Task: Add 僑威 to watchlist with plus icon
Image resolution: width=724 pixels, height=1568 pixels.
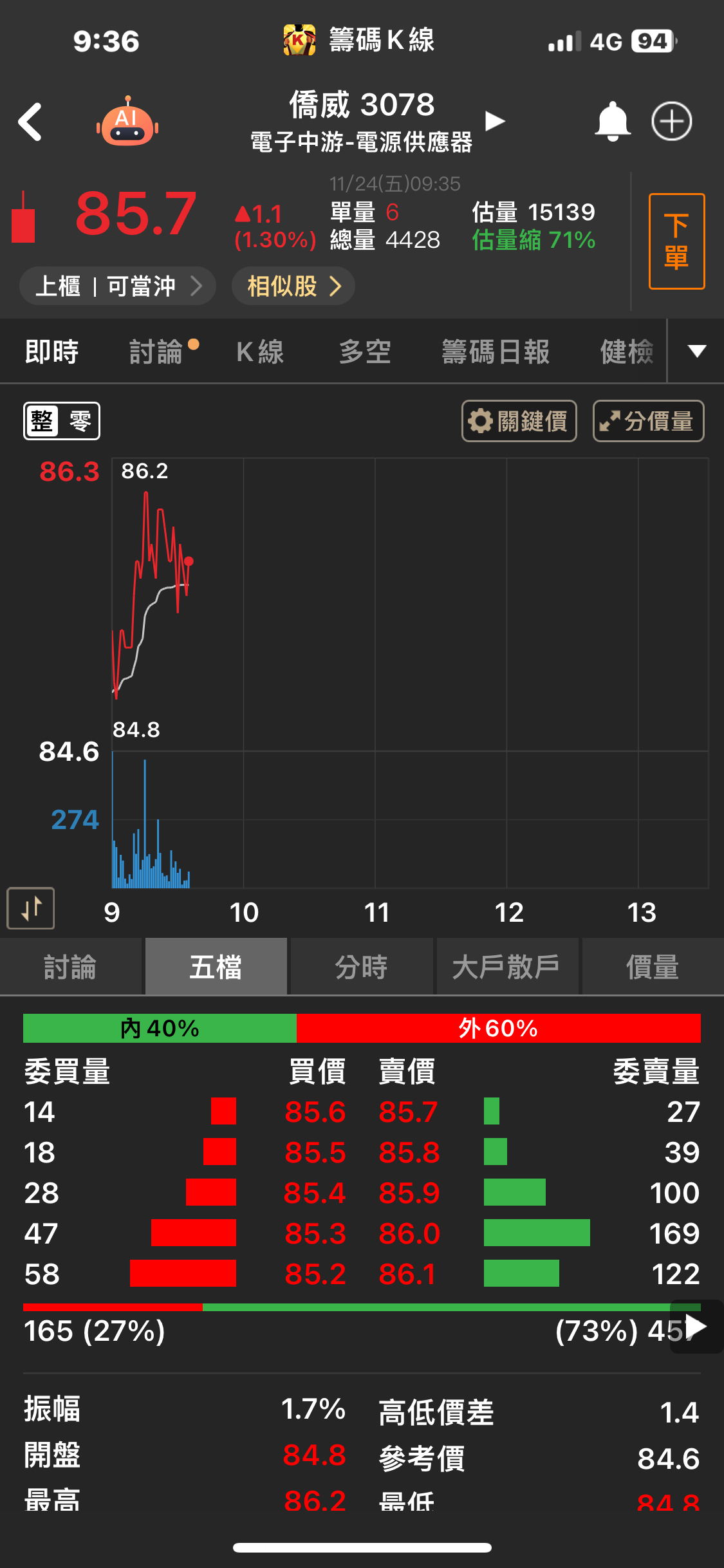Action: tap(671, 121)
